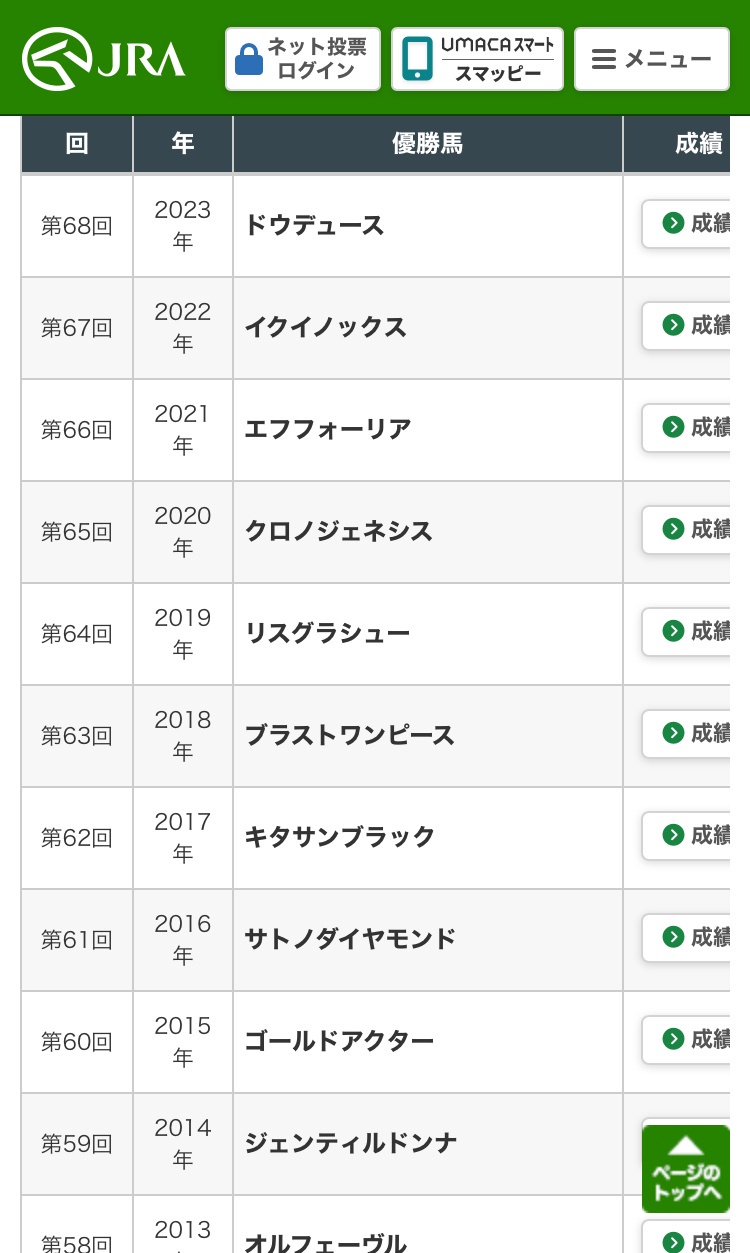
Task: Open ネット投票 ログイン
Action: (x=303, y=59)
